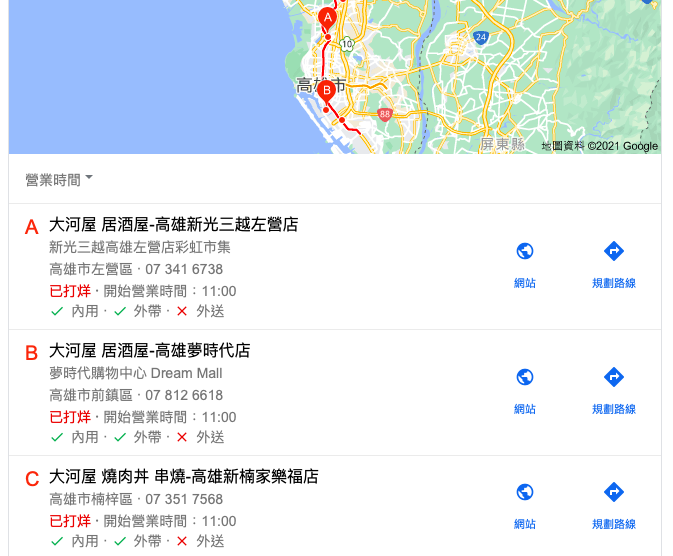
Task: Open listing 大河屋 燒肉丼 串燒-高雄新楠家樂福店
Action: (183, 477)
